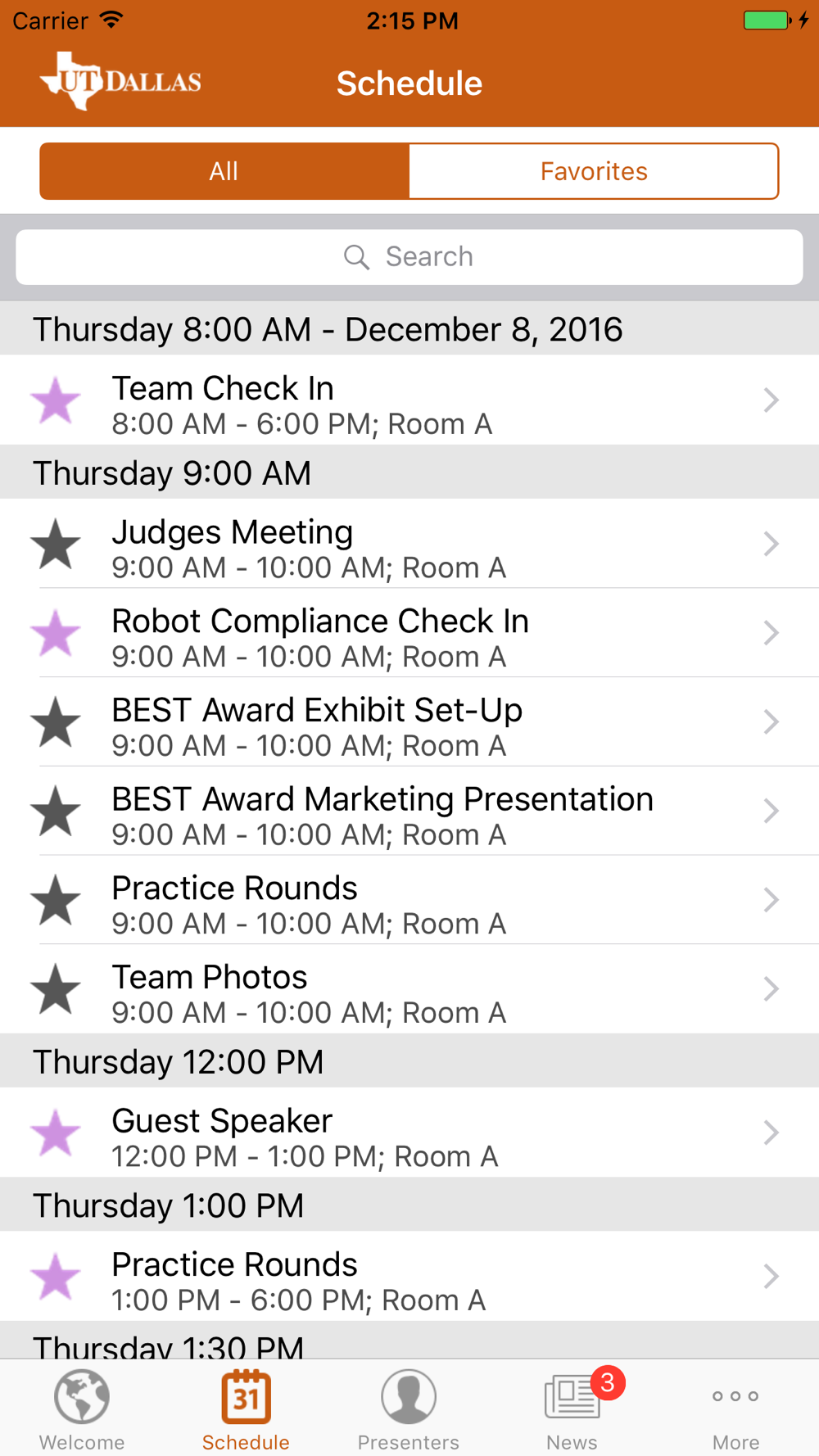Star the 9:00 AM Practice Rounds

[x=56, y=900]
